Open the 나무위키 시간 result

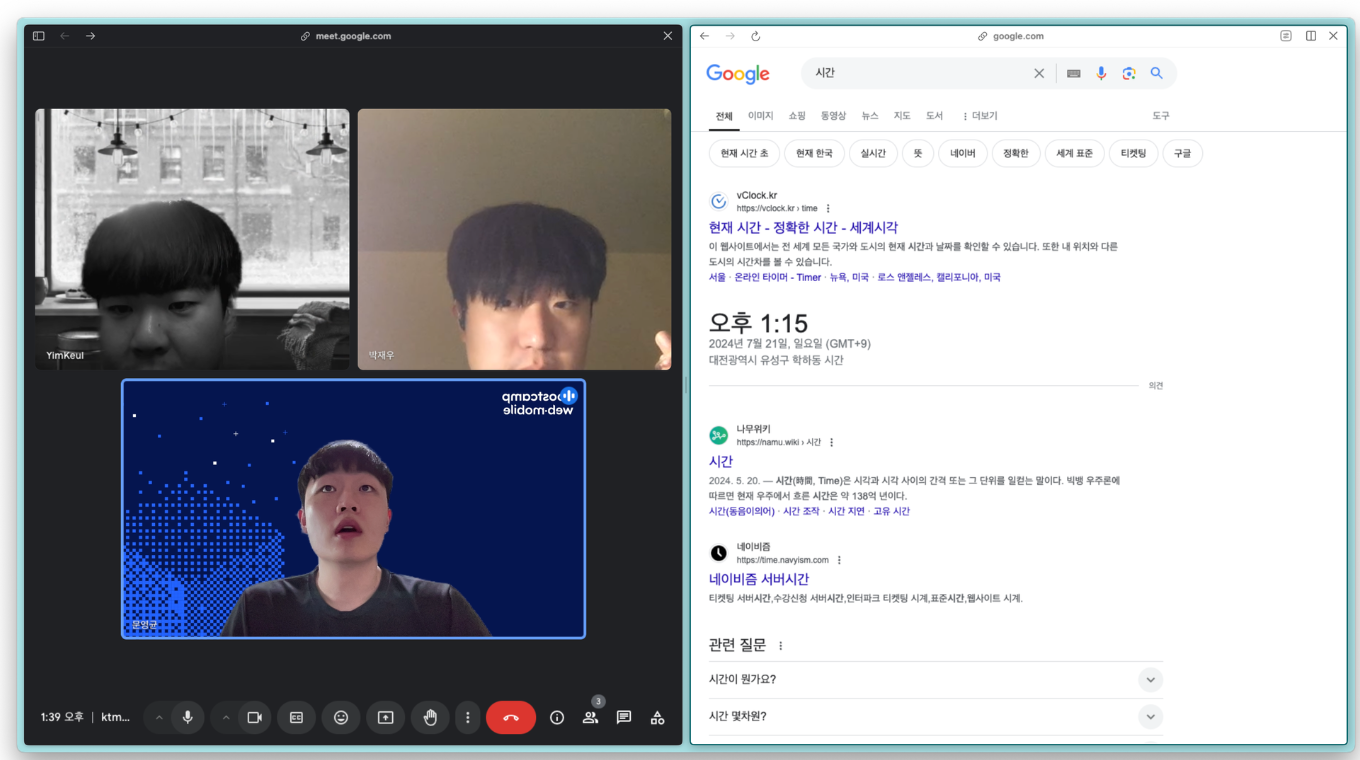coord(720,461)
